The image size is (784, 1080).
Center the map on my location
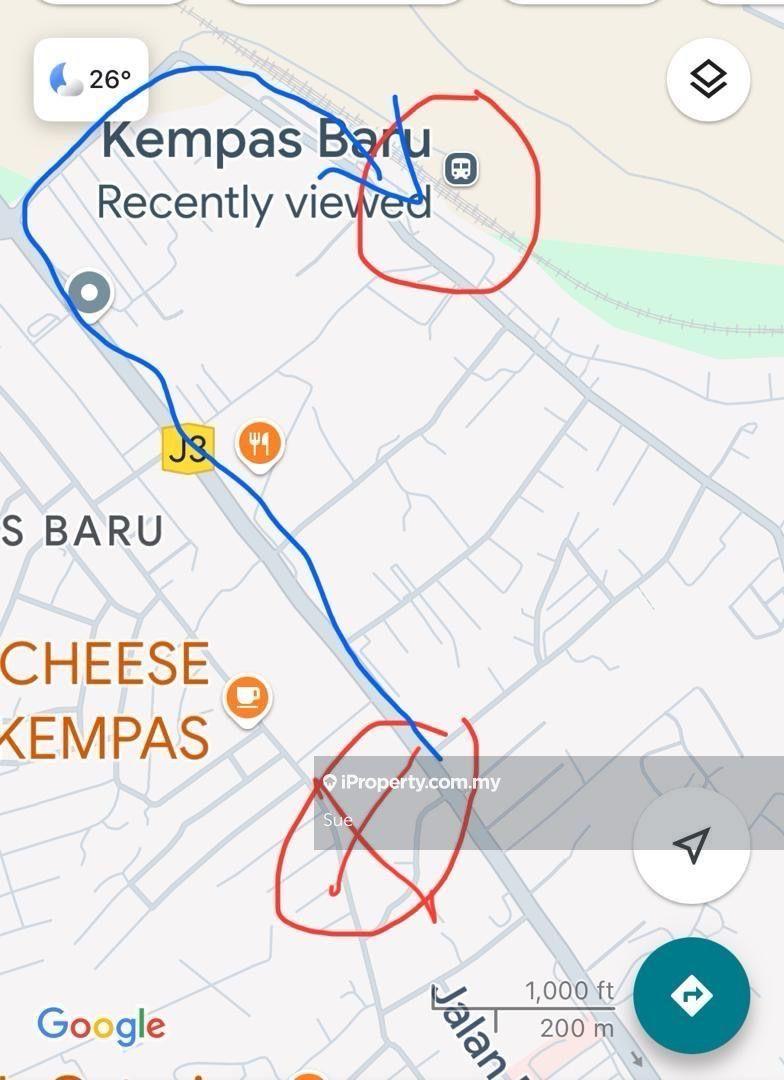(691, 845)
